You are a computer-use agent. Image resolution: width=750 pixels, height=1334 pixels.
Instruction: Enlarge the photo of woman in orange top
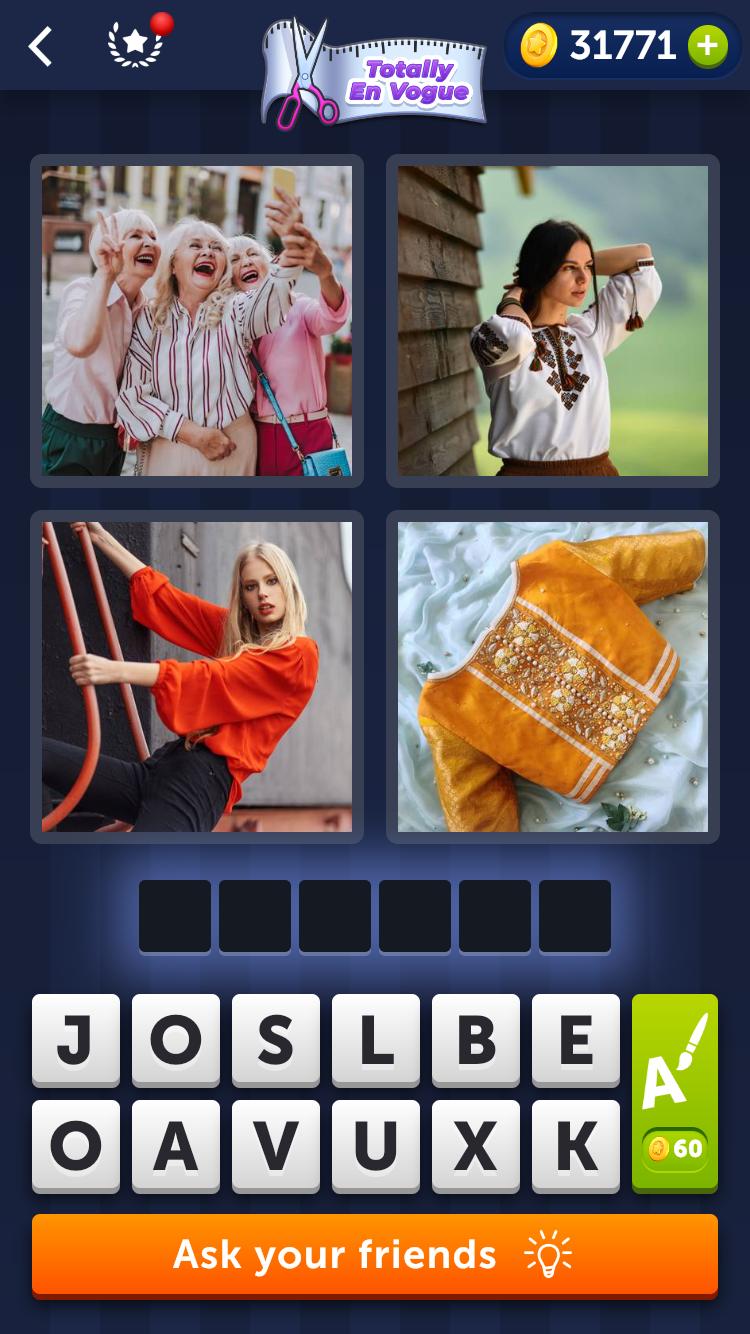[197, 676]
